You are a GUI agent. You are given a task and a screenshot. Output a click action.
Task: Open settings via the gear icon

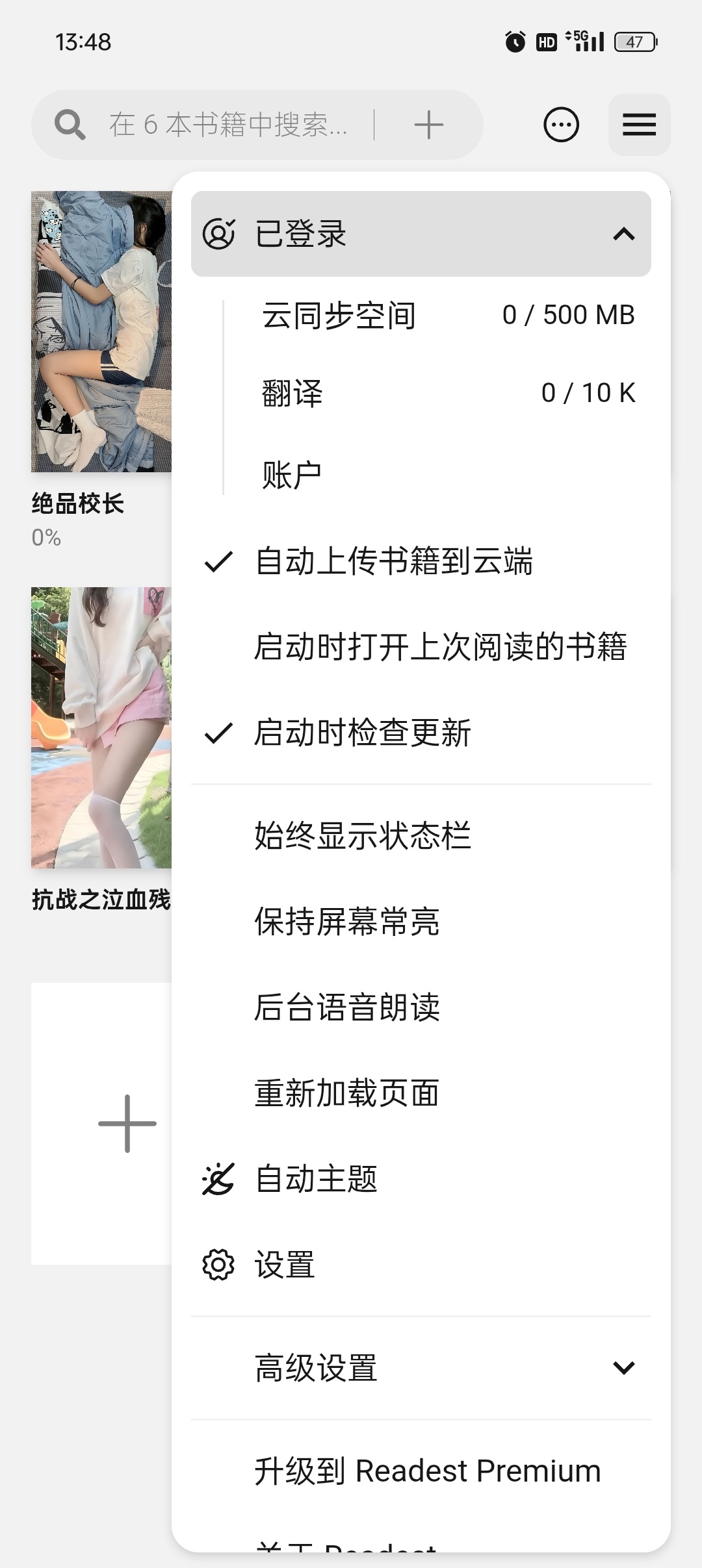[218, 1263]
